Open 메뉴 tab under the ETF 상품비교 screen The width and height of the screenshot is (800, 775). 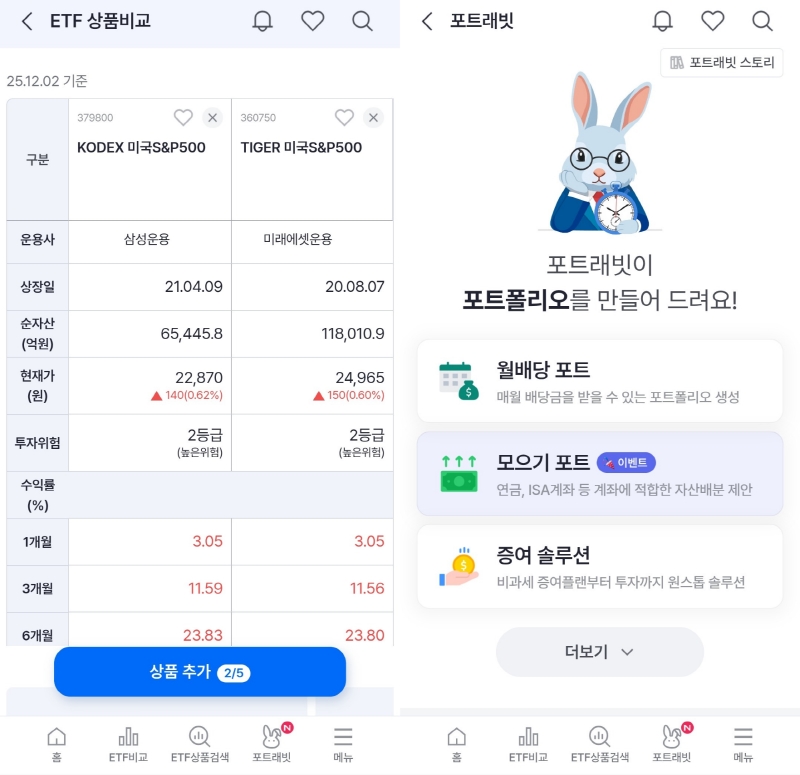click(343, 744)
